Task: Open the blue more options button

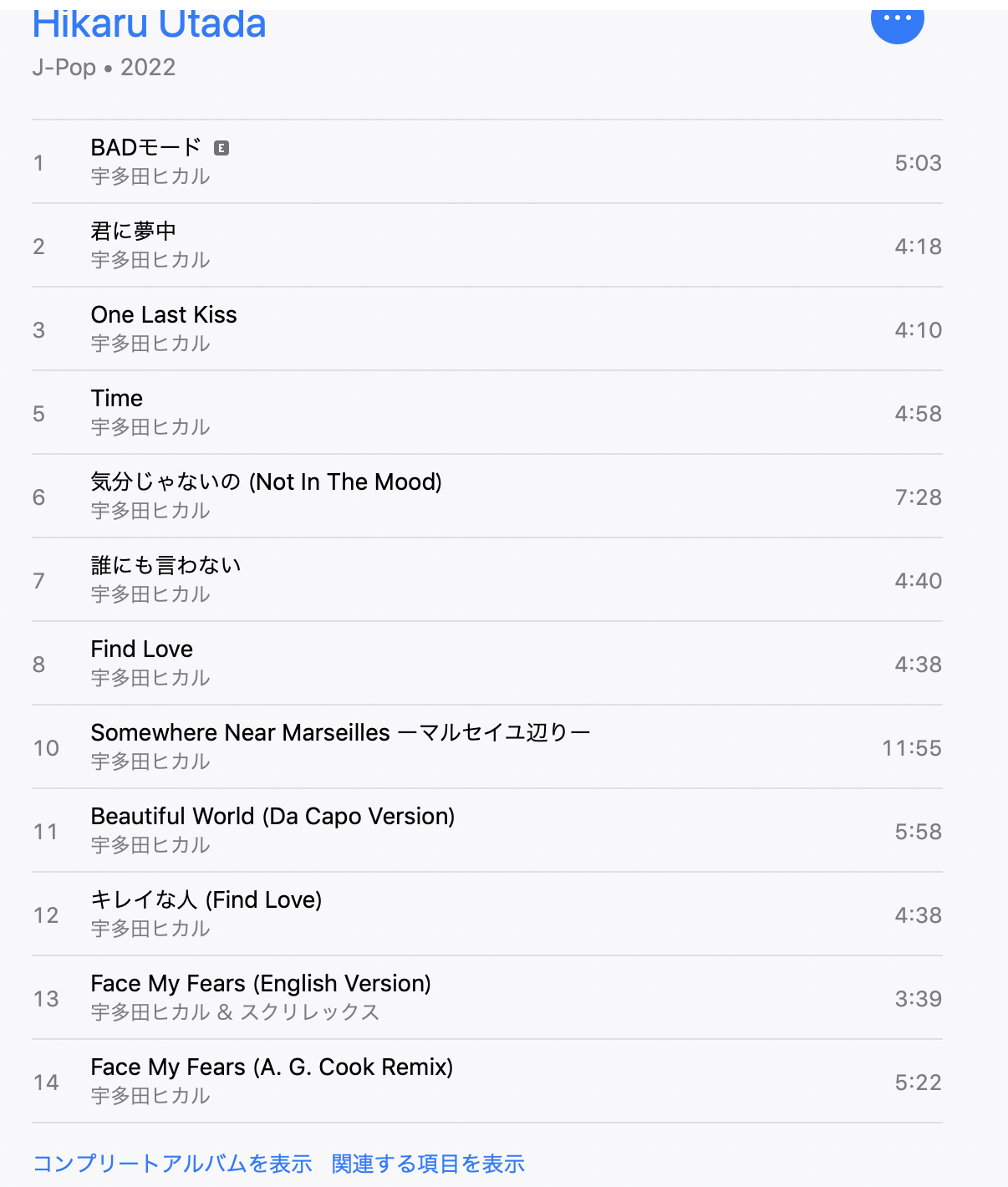Action: point(897,20)
